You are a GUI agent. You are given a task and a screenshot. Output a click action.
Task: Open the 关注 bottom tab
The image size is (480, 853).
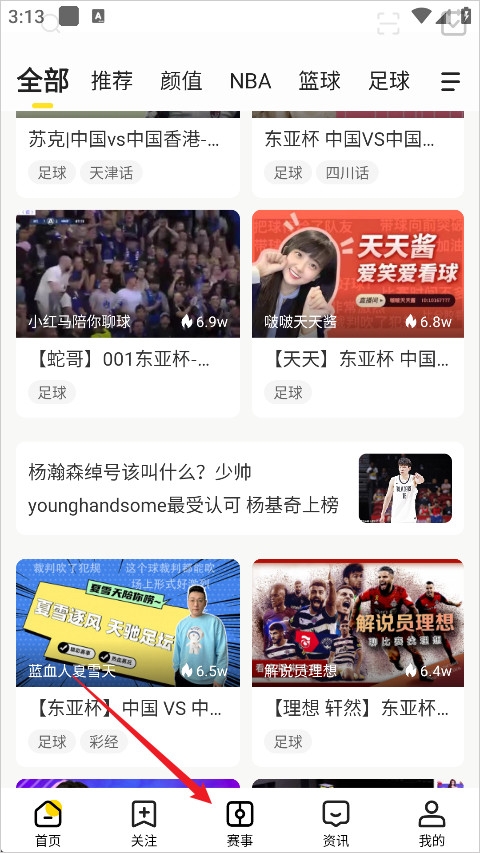144,823
